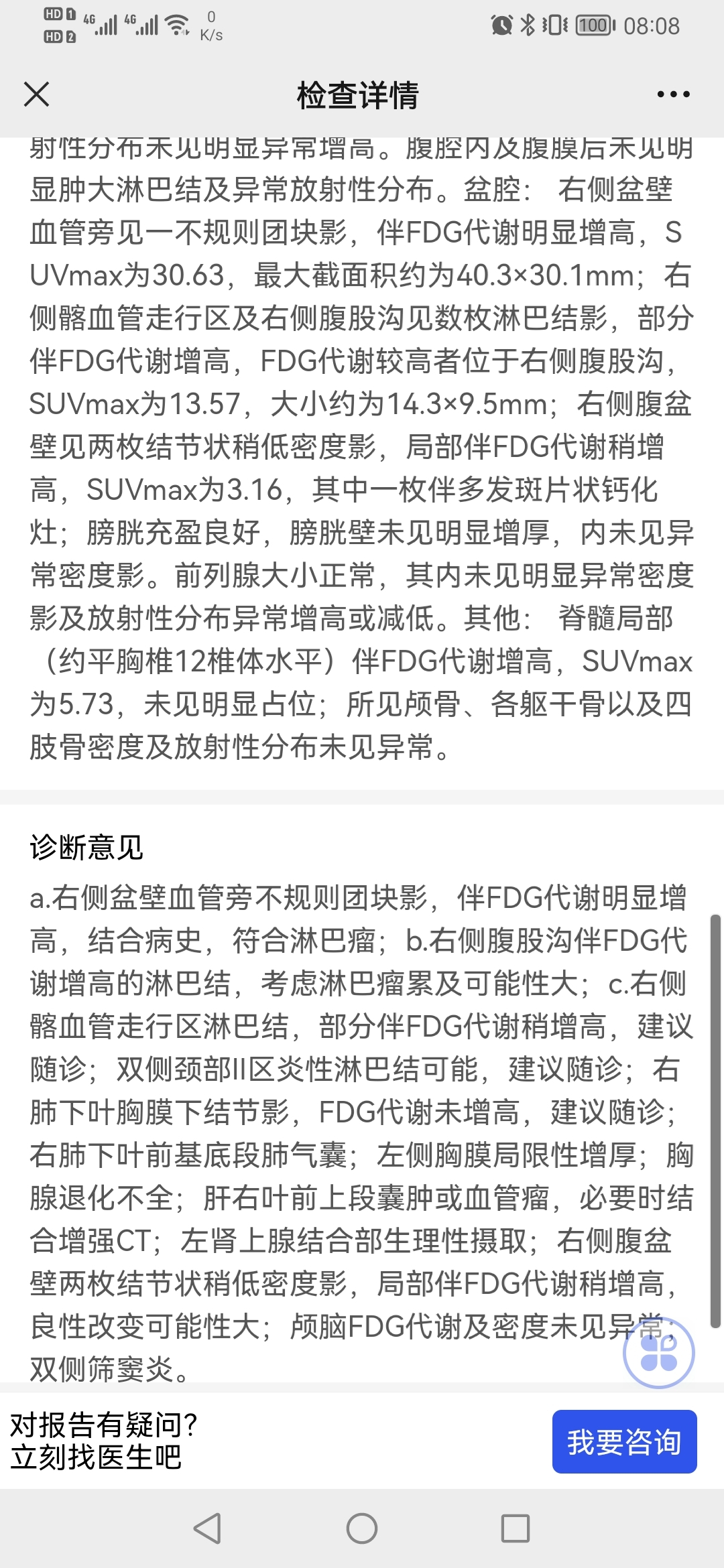
Task: Close the 检查详情 page
Action: 37,94
